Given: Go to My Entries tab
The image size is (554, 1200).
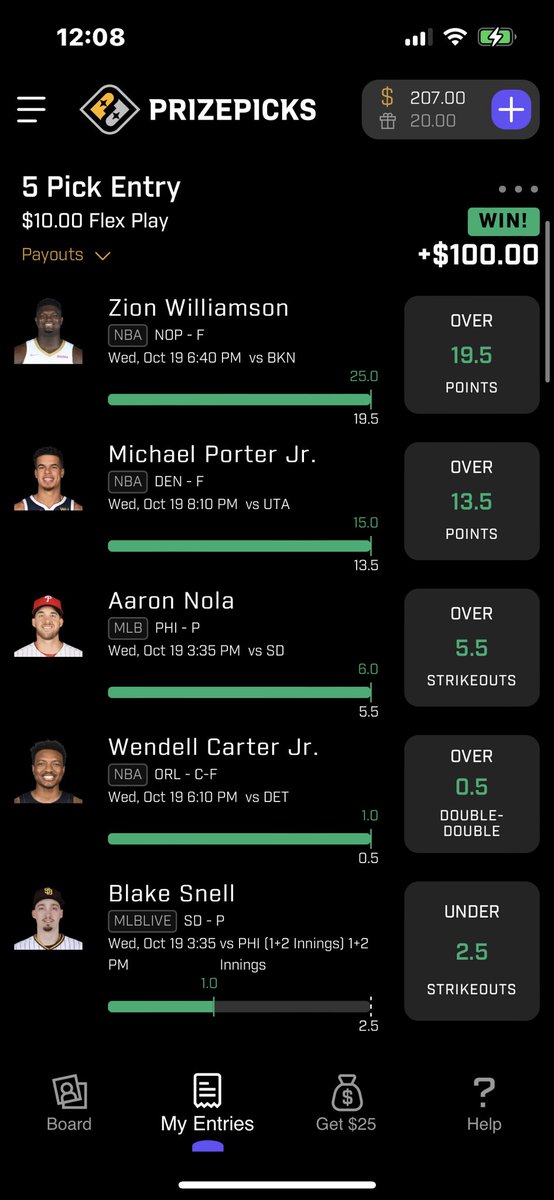Looking at the screenshot, I should (207, 1104).
